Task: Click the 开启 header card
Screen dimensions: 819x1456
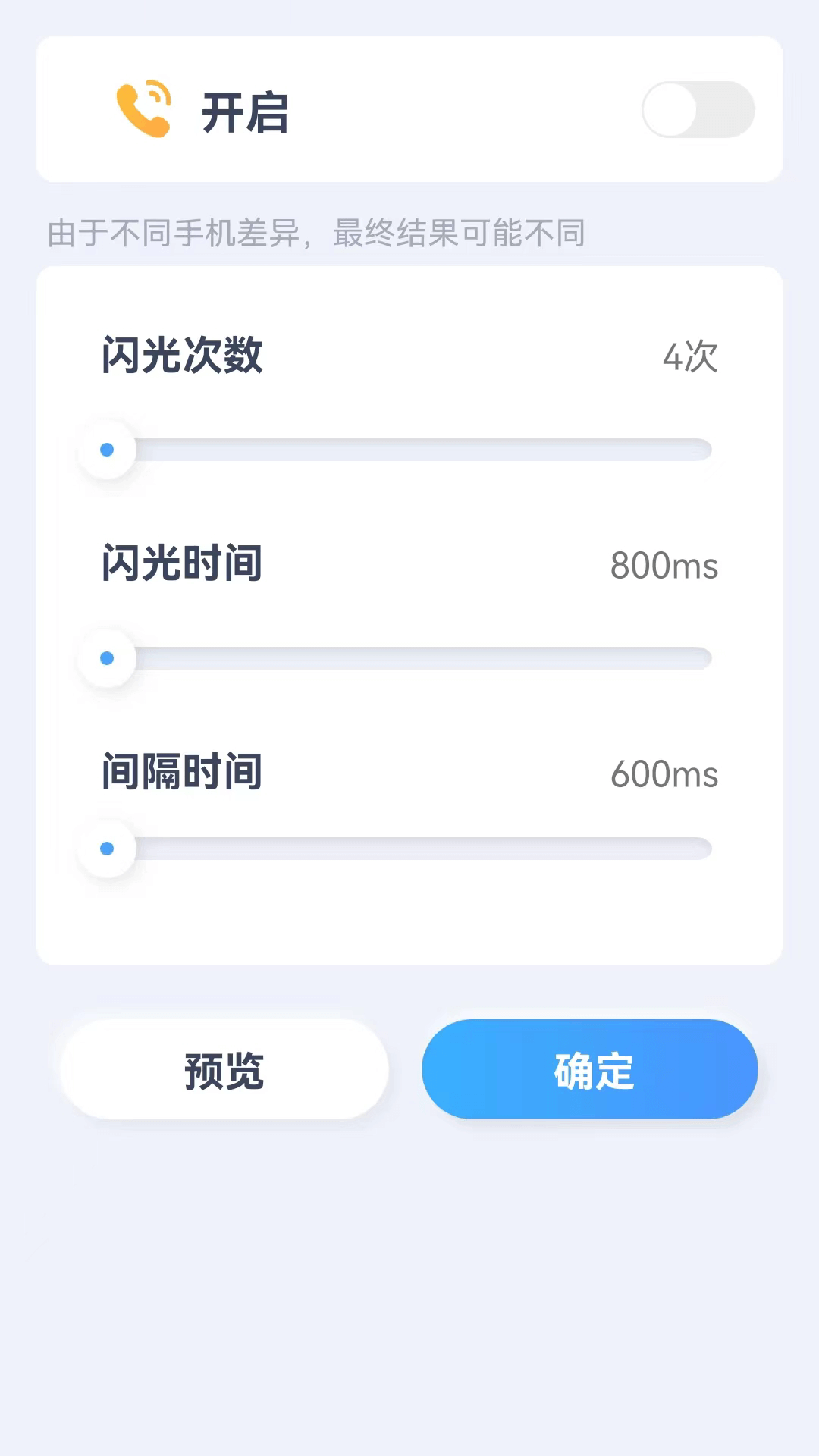Action: coord(409,110)
